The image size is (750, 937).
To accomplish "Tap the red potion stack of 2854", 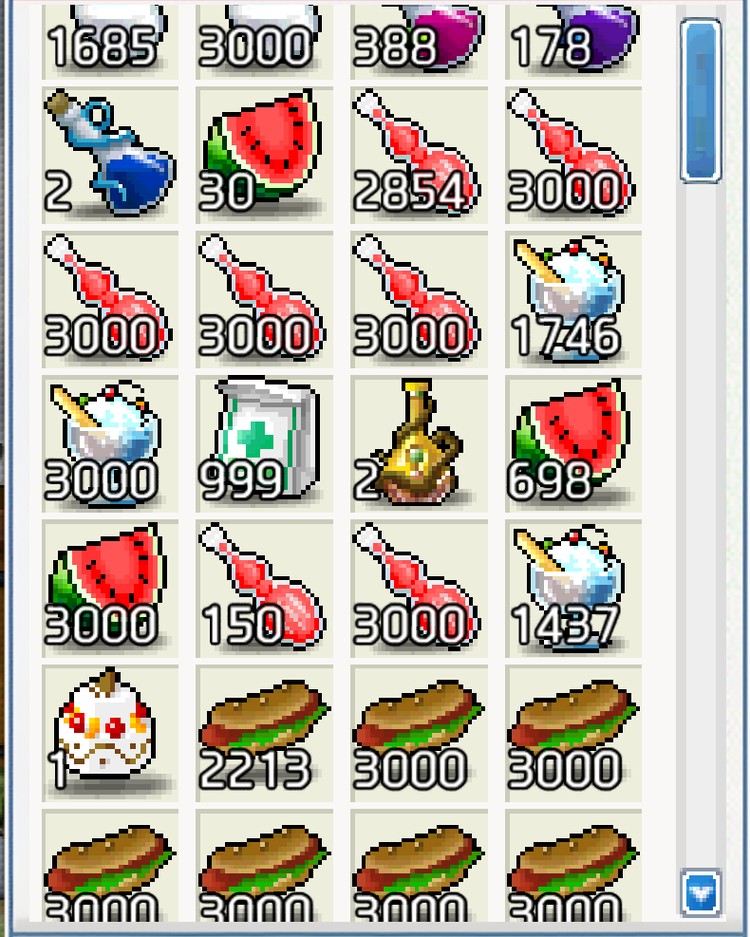I will coord(420,155).
